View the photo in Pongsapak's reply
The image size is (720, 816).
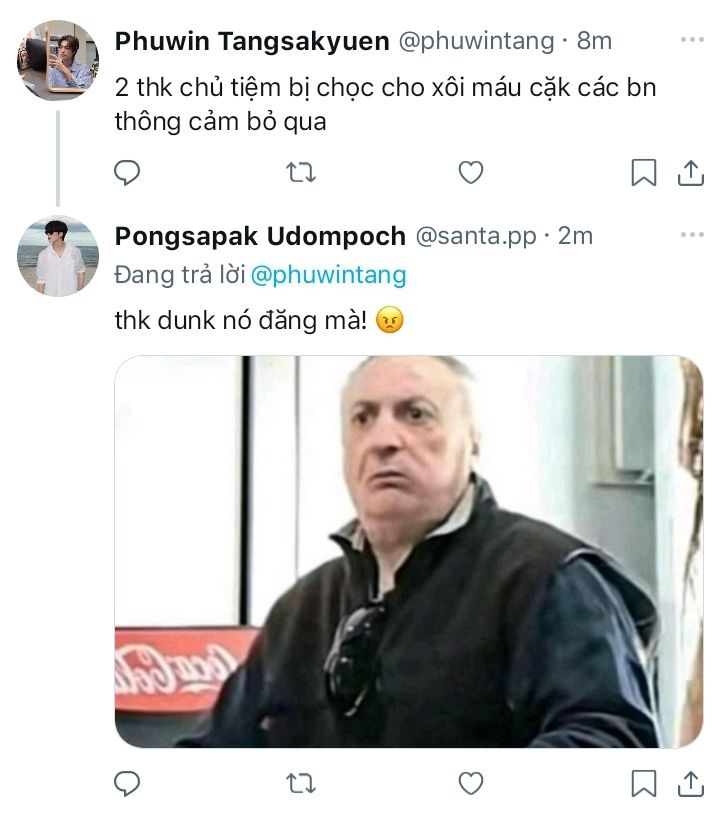[409, 552]
